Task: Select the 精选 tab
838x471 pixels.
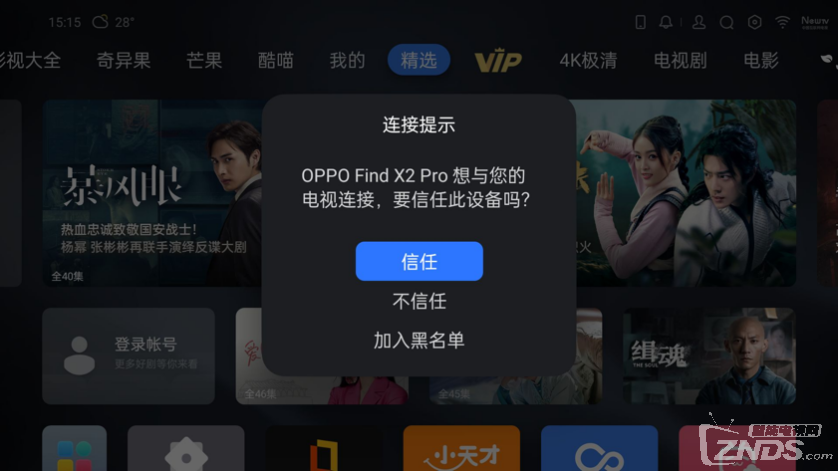Action: [x=418, y=61]
